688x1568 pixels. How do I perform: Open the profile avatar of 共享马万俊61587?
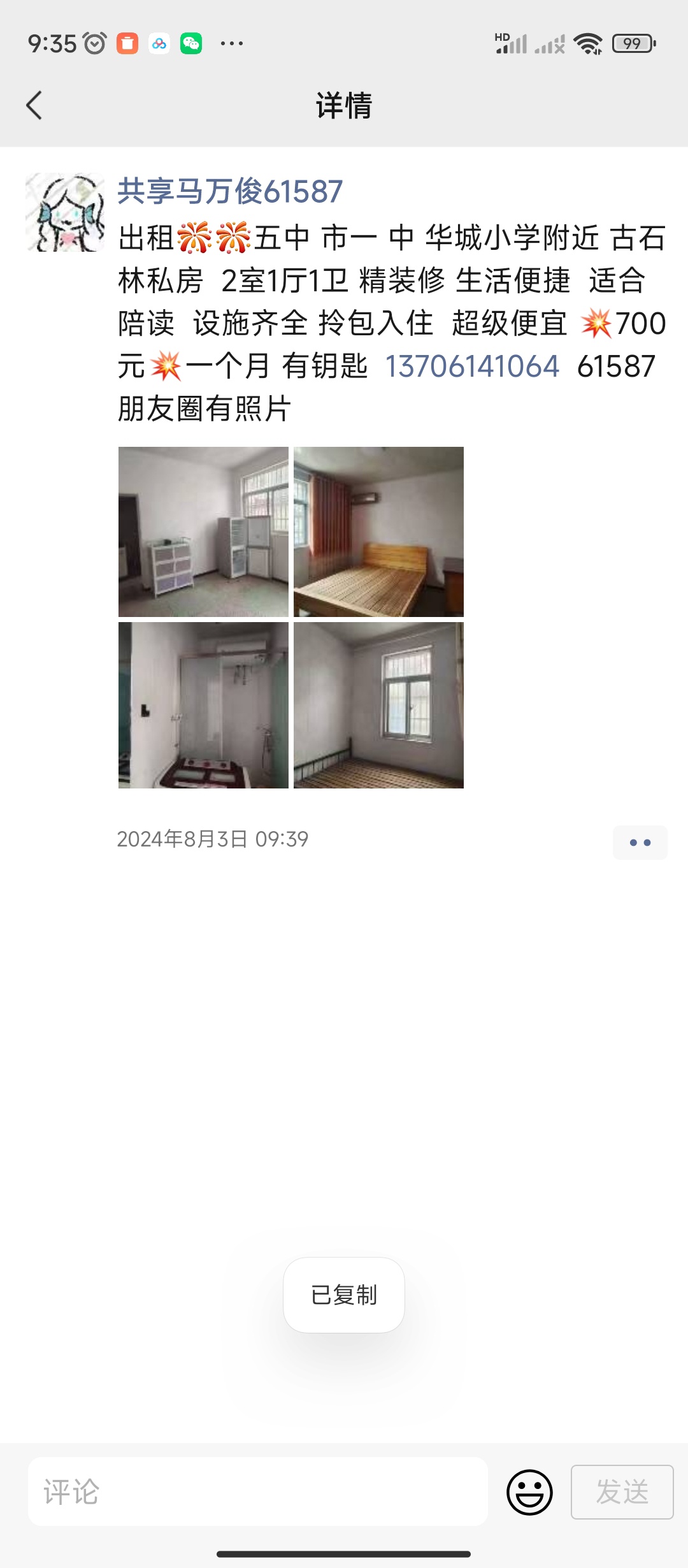[x=65, y=212]
